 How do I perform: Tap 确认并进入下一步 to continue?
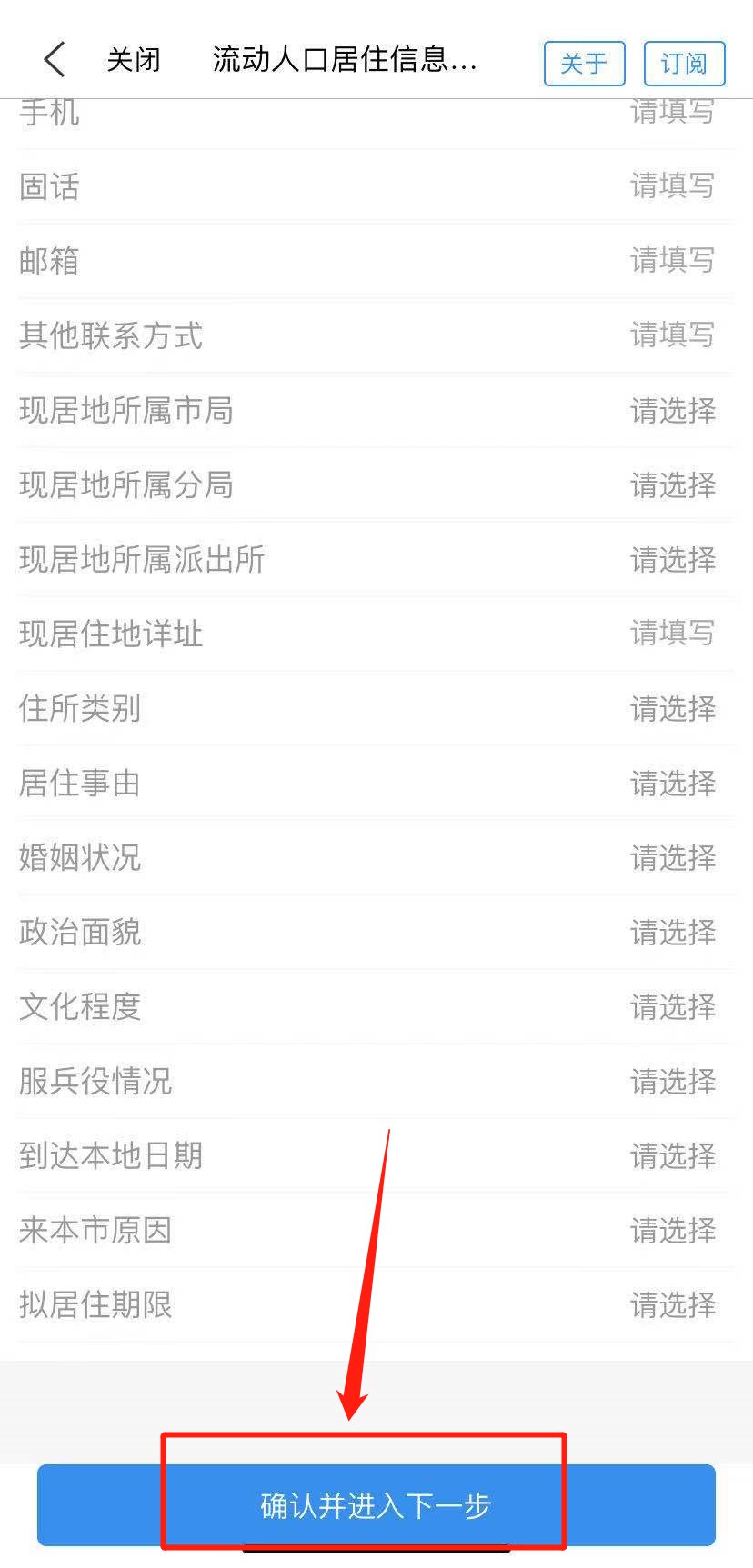click(x=376, y=1506)
